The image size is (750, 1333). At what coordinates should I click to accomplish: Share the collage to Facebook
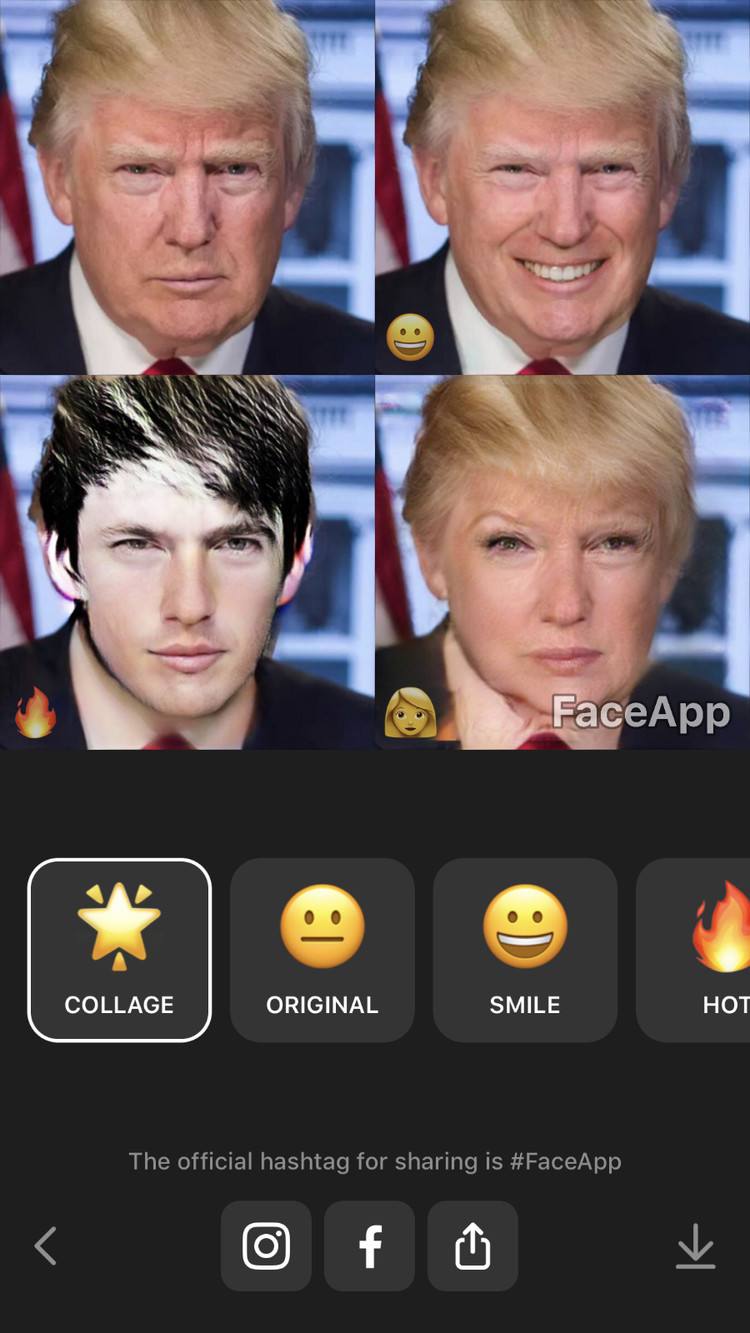tap(370, 1246)
